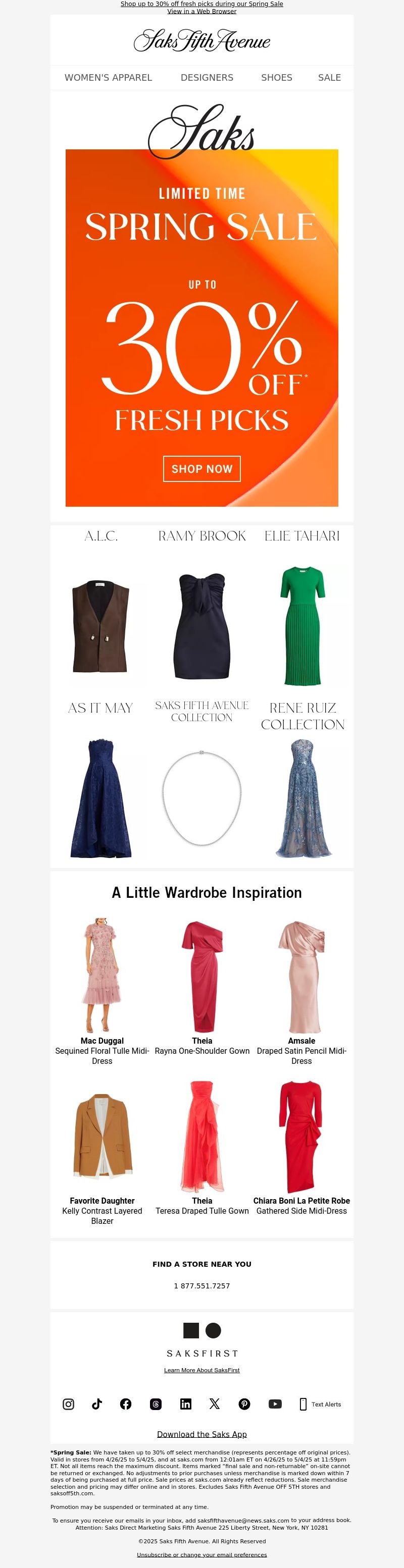Open Learn More About SaksFirst link
404x1568 pixels.
click(x=201, y=1370)
